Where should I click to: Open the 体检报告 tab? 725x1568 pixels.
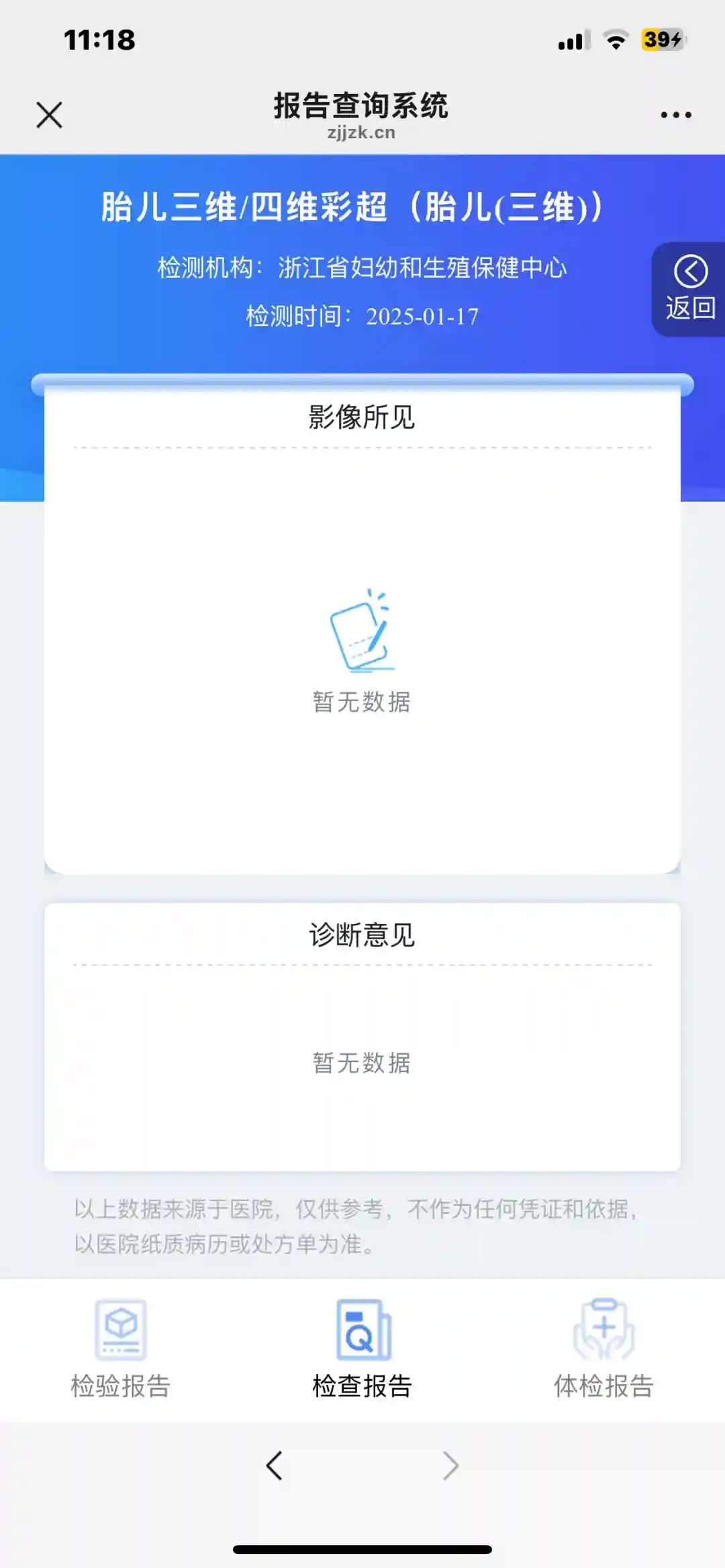(603, 1349)
